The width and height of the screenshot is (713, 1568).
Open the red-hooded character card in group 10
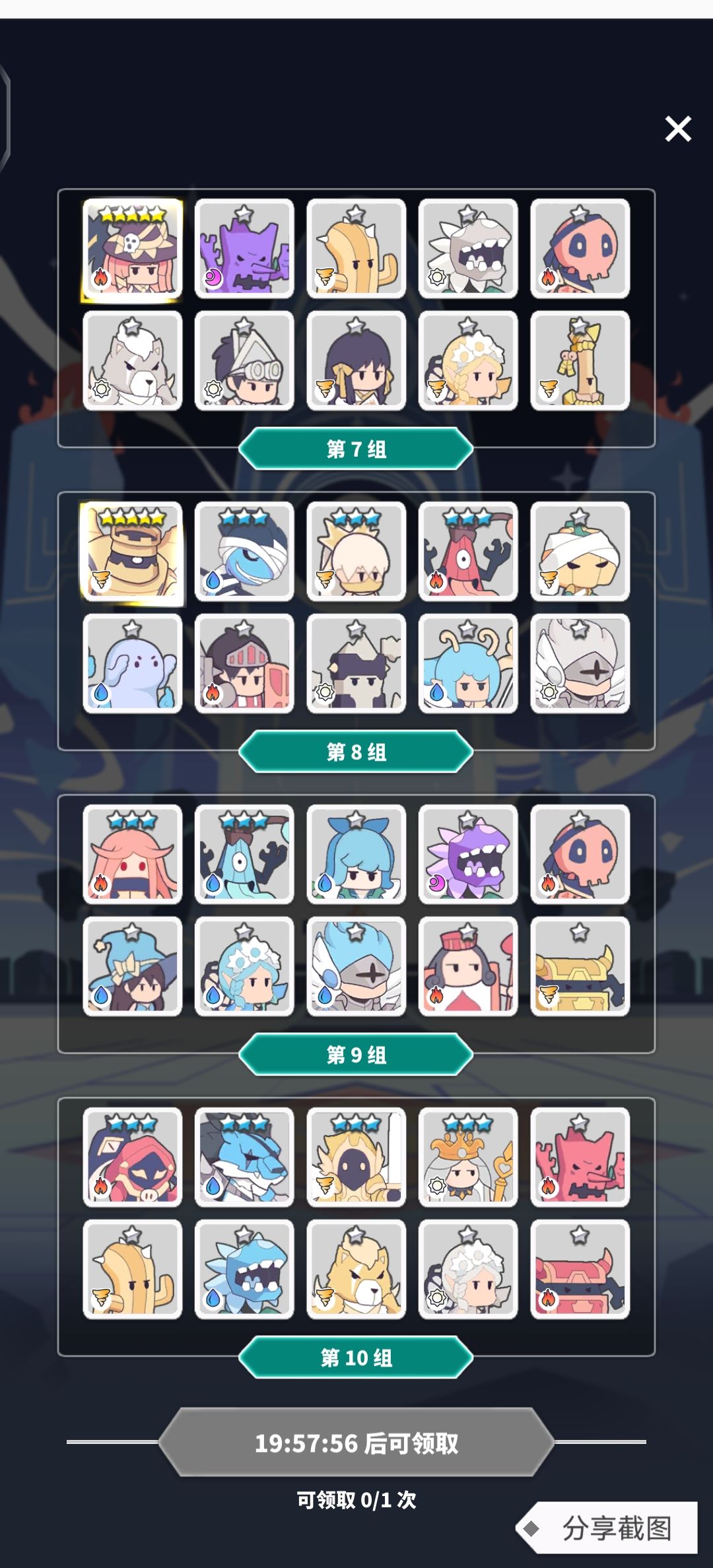click(132, 1157)
